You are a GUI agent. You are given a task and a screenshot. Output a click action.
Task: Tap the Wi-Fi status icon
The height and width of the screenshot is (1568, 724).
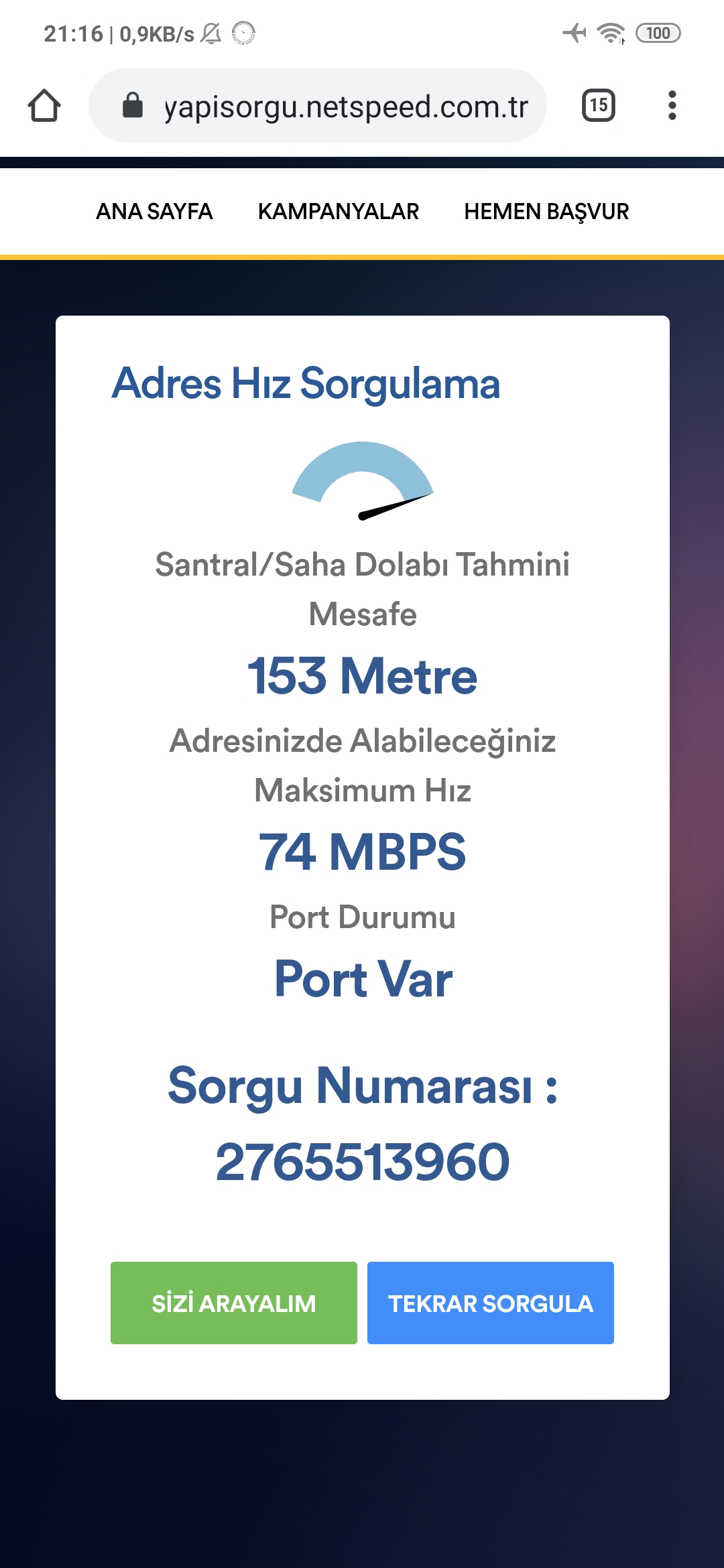[x=609, y=32]
